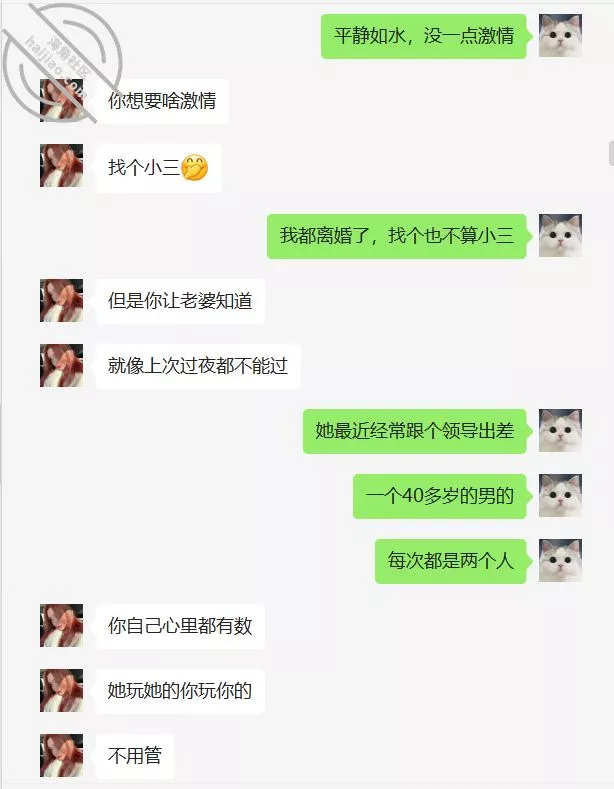The width and height of the screenshot is (614, 789).
Task: Tap avatar next to message 不用管
Action: coord(61,756)
